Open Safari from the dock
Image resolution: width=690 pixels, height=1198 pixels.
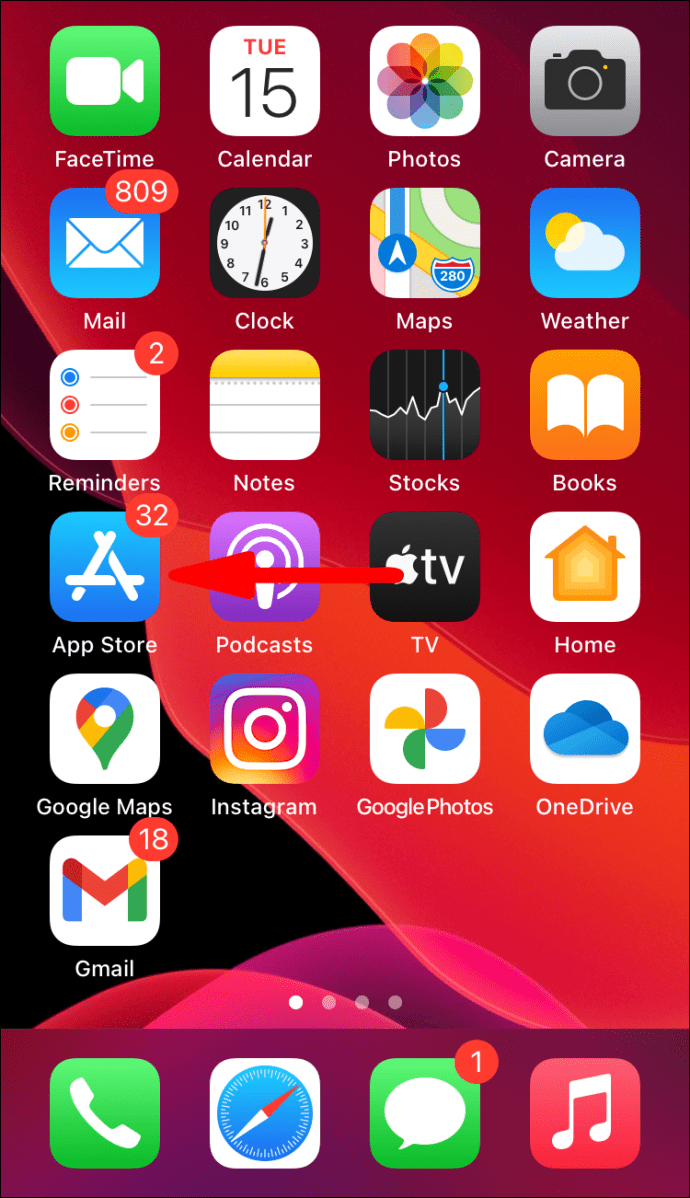tap(265, 1113)
